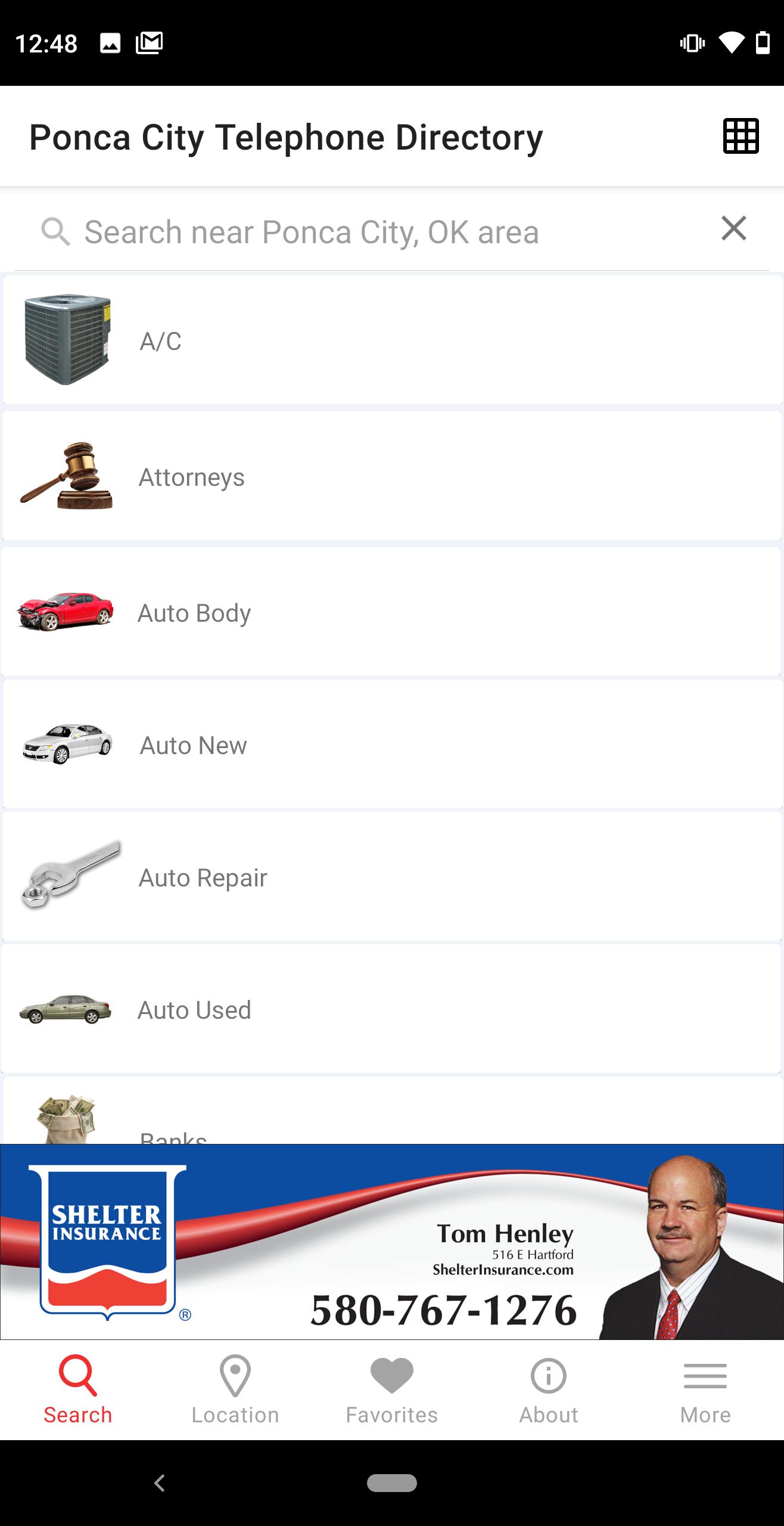Screen dimensions: 784x1526
Task: View the Auto New category
Action: point(392,745)
